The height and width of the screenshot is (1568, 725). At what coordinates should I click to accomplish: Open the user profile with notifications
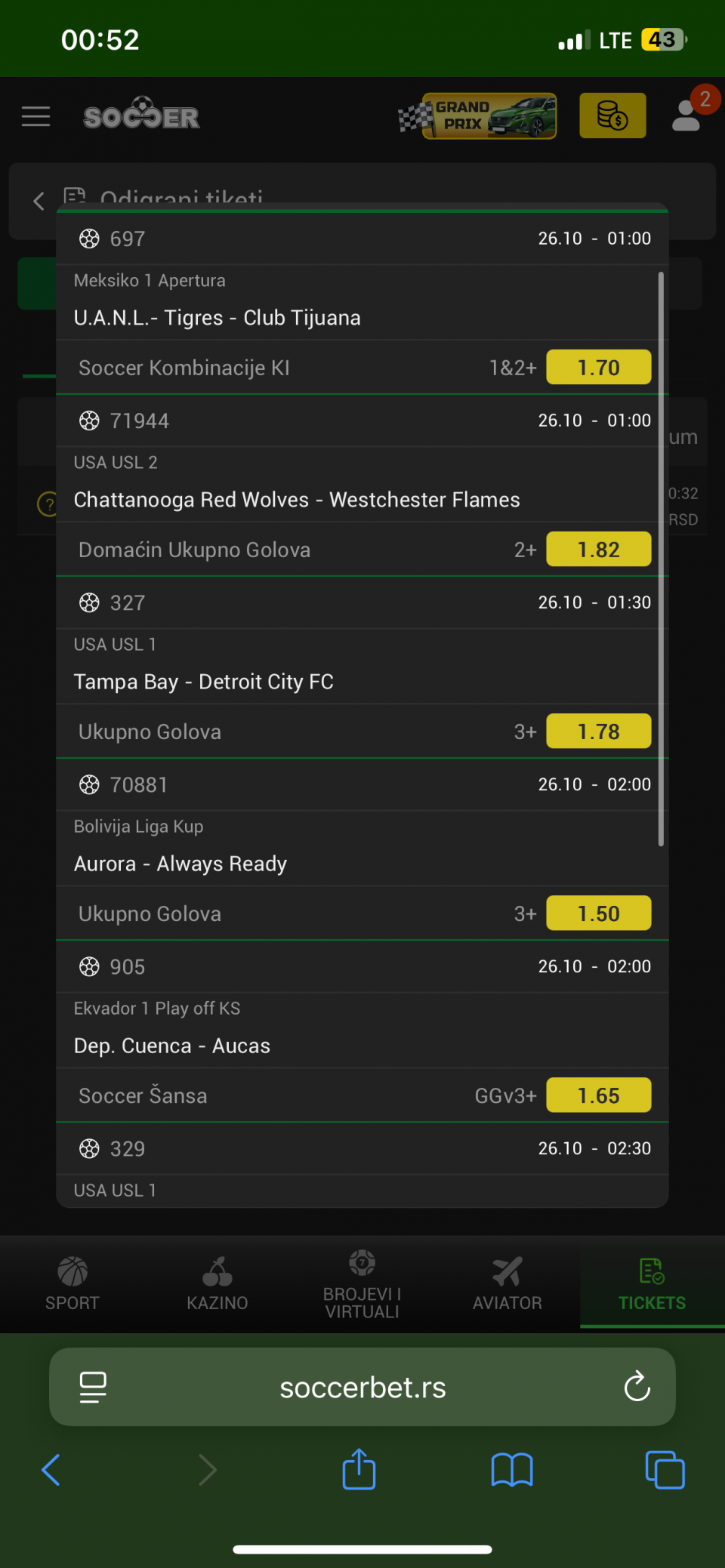click(x=687, y=115)
